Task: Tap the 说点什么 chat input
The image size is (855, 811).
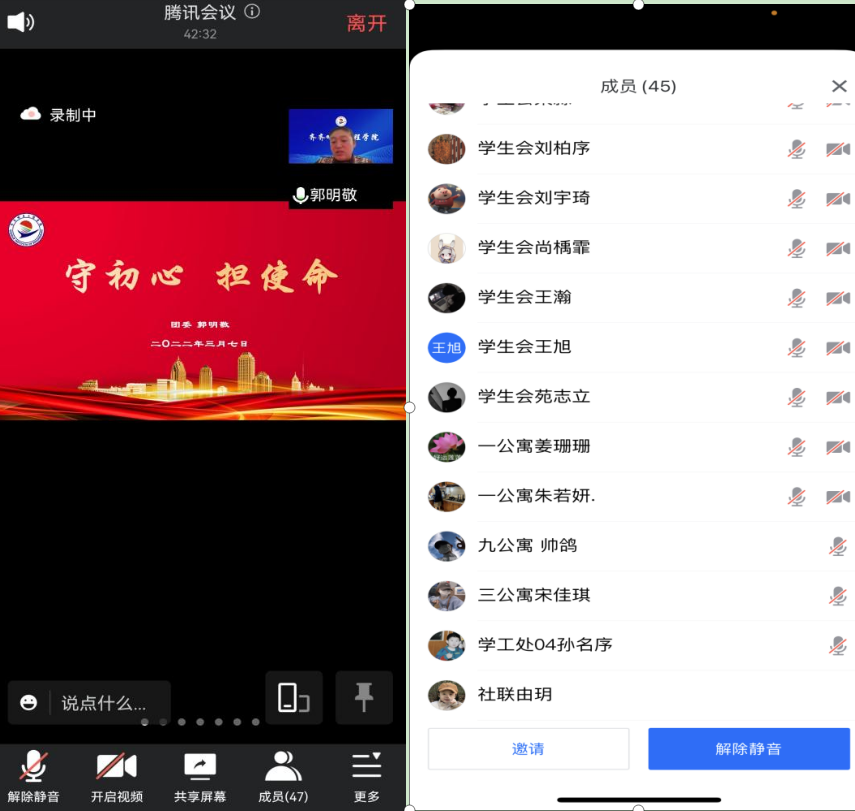Action: coord(104,703)
